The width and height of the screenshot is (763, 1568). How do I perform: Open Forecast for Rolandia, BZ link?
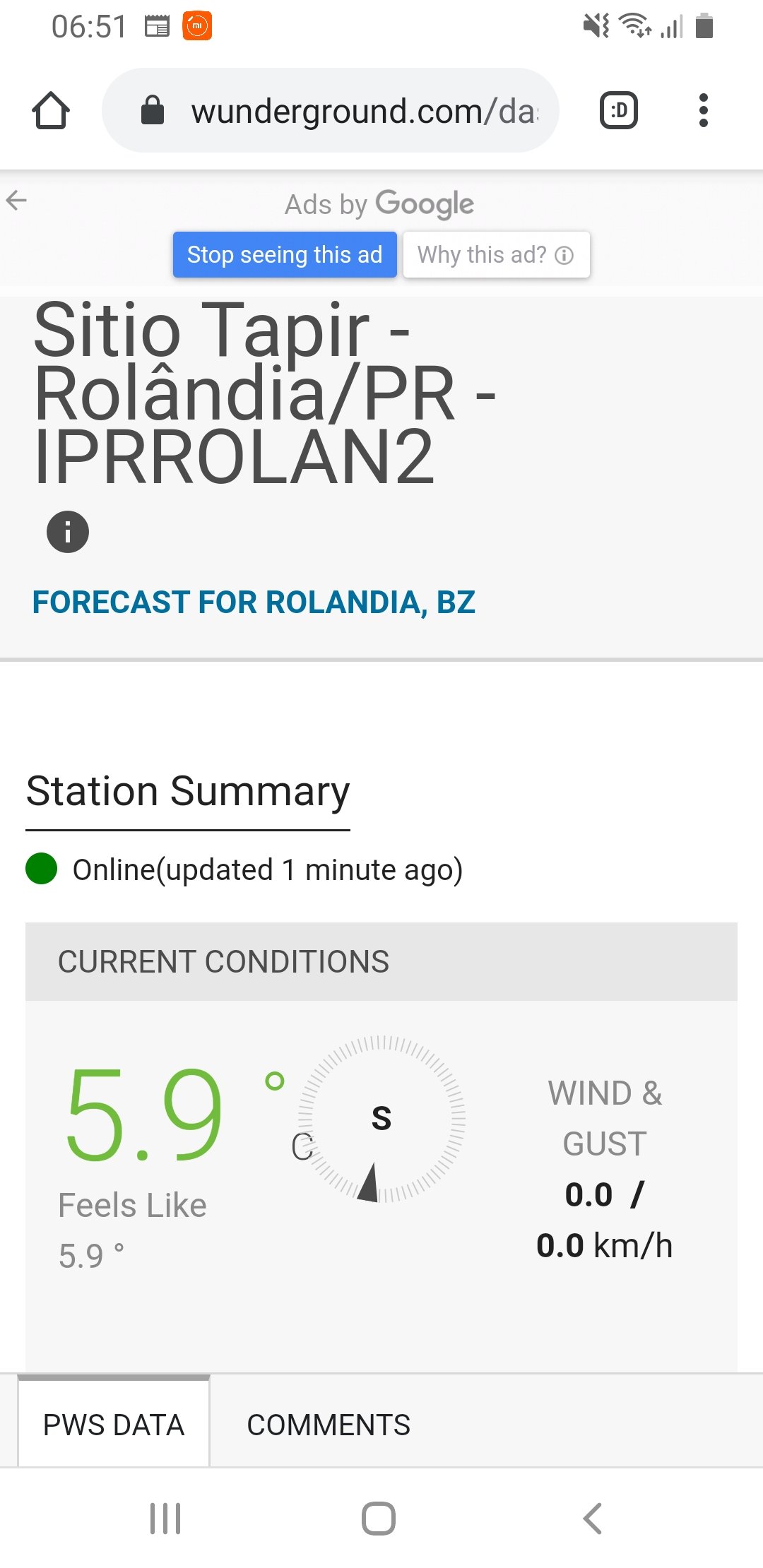[x=254, y=602]
